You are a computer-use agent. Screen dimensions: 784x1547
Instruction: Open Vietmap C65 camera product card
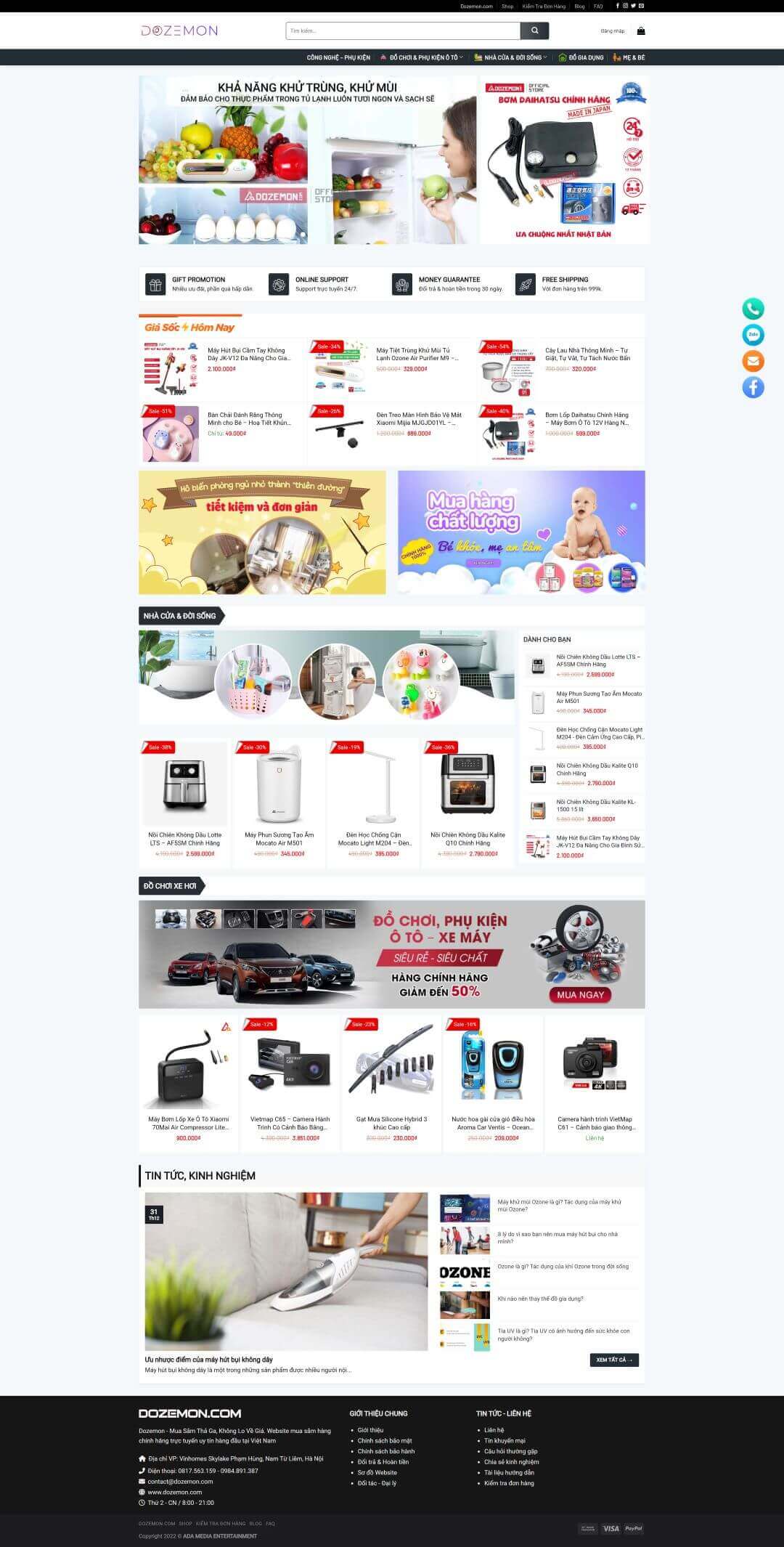(x=290, y=1082)
